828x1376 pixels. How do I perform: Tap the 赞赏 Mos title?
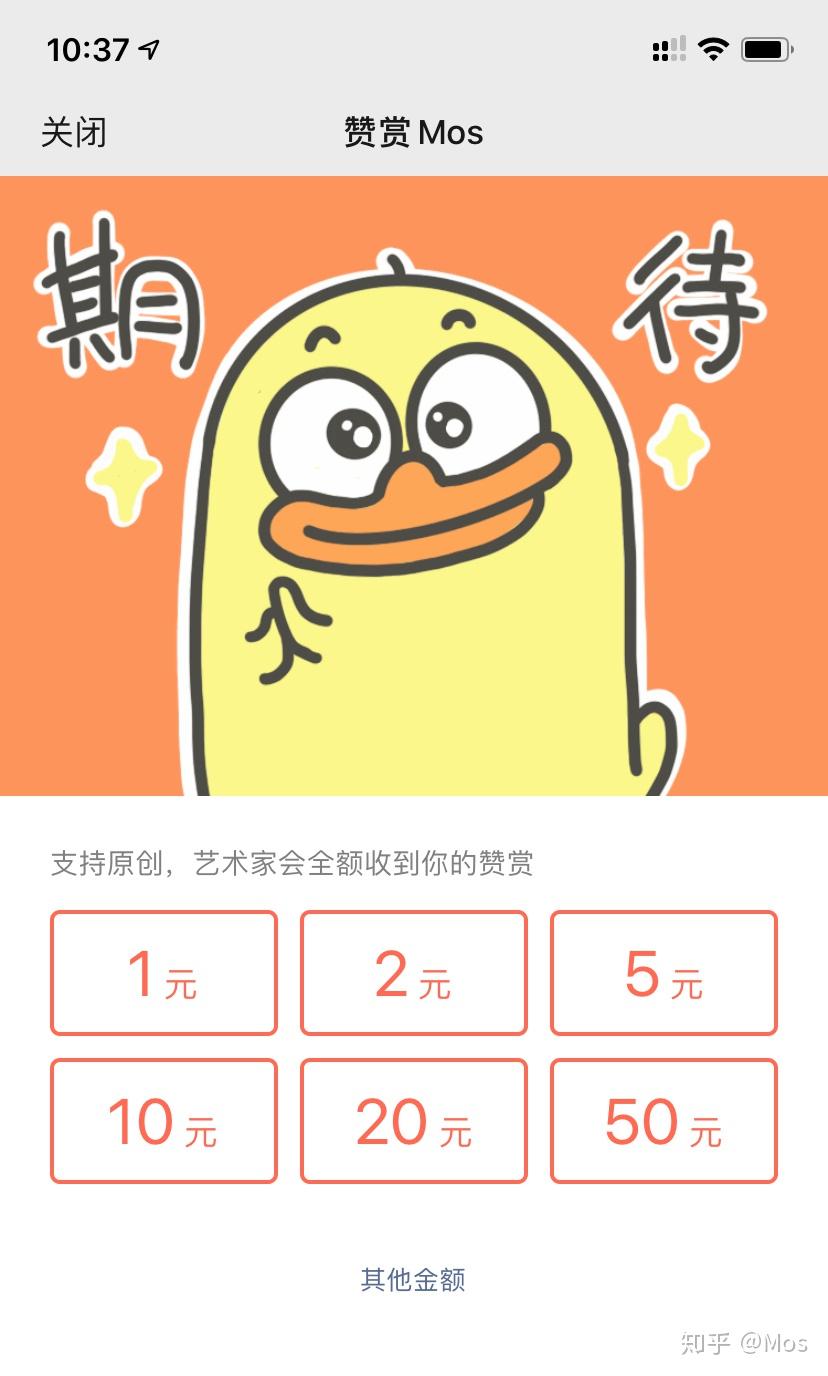pyautogui.click(x=413, y=132)
